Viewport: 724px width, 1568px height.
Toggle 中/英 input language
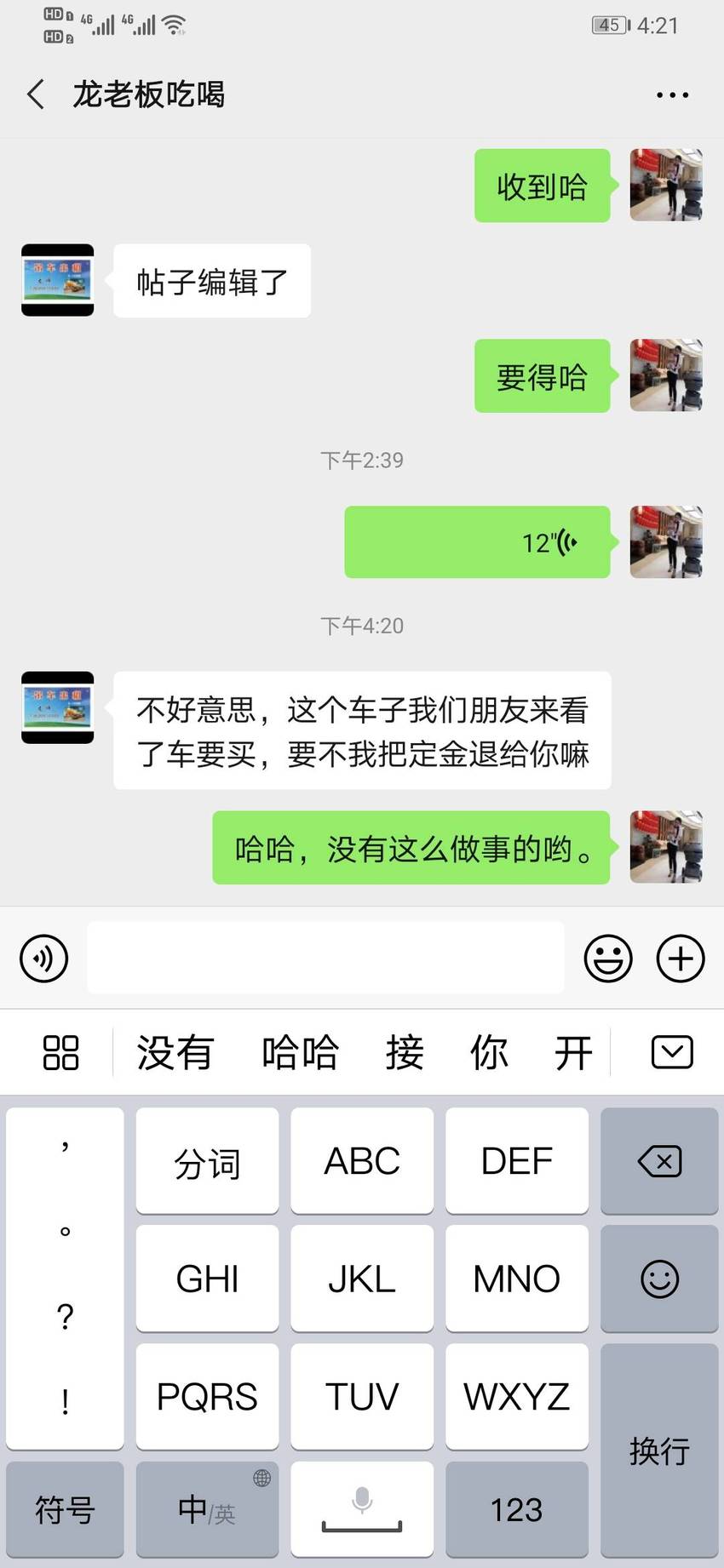coord(207,1509)
